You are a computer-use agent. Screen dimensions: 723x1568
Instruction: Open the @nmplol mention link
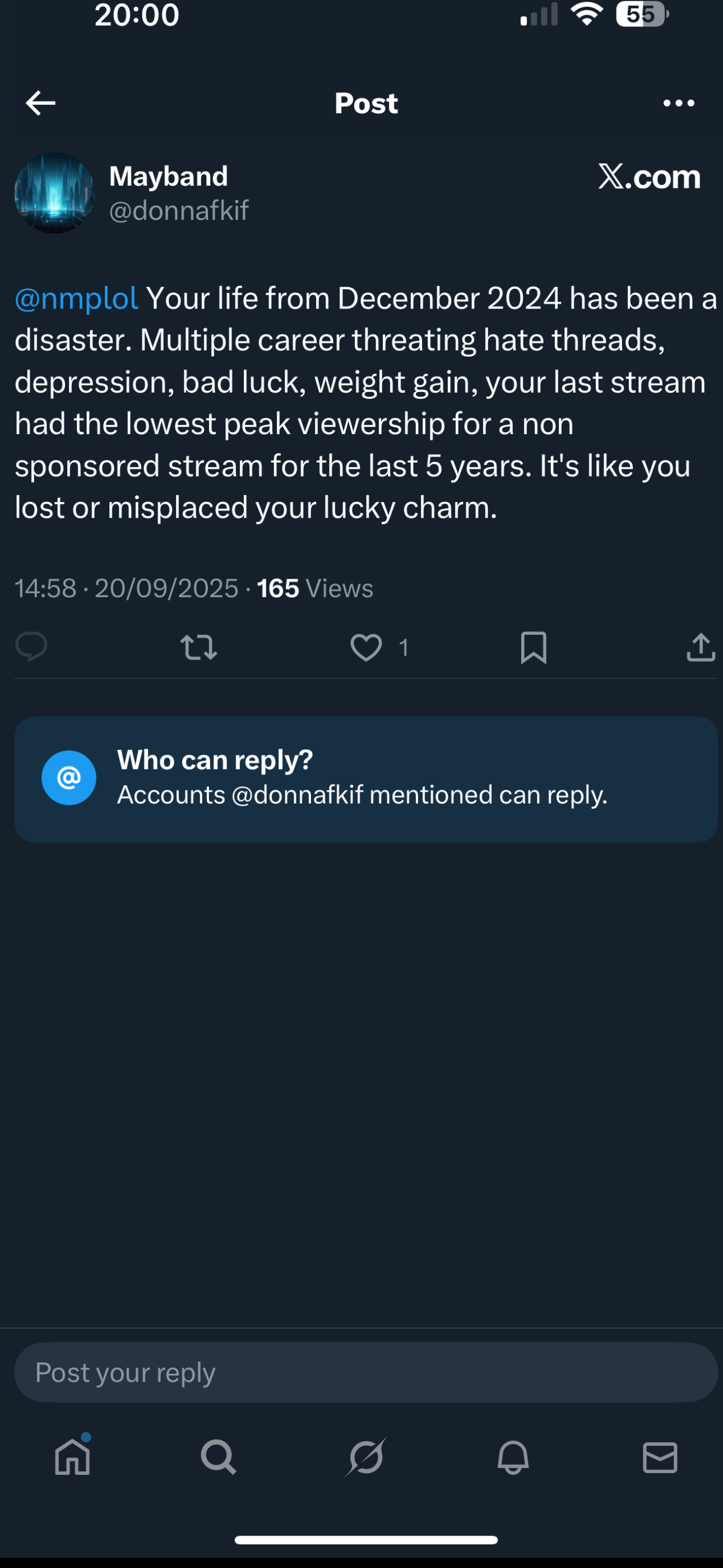click(77, 298)
